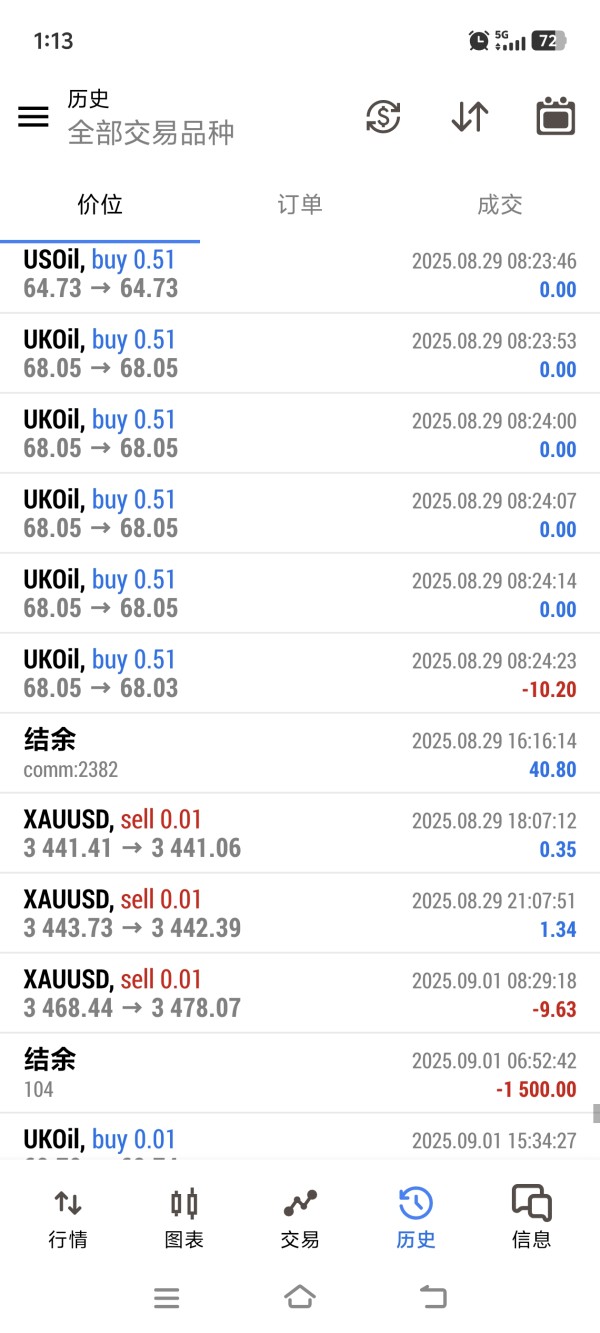Tap the currency symbol filter icon
The height and width of the screenshot is (1333, 600).
point(383,117)
